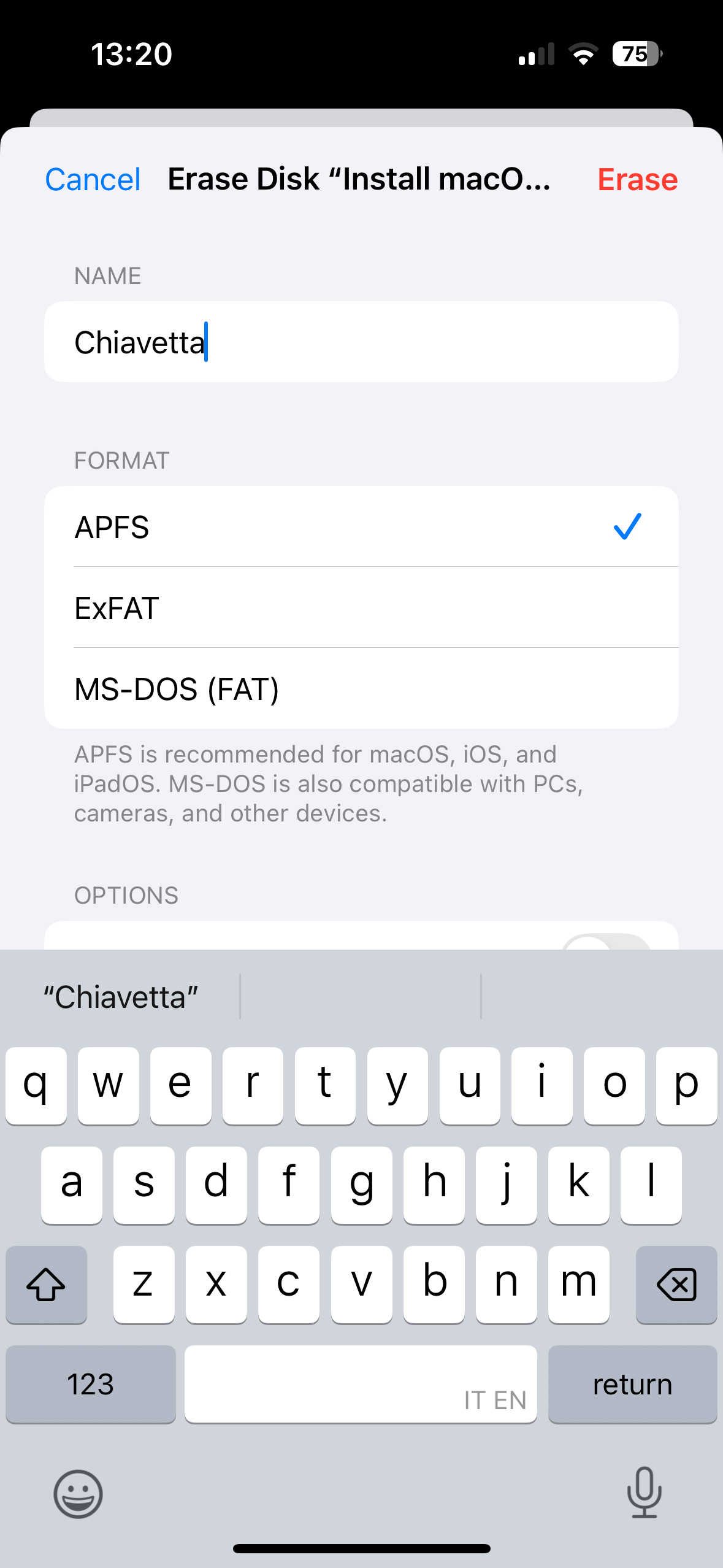Hit the return key
The width and height of the screenshot is (723, 1568).
[x=632, y=1384]
